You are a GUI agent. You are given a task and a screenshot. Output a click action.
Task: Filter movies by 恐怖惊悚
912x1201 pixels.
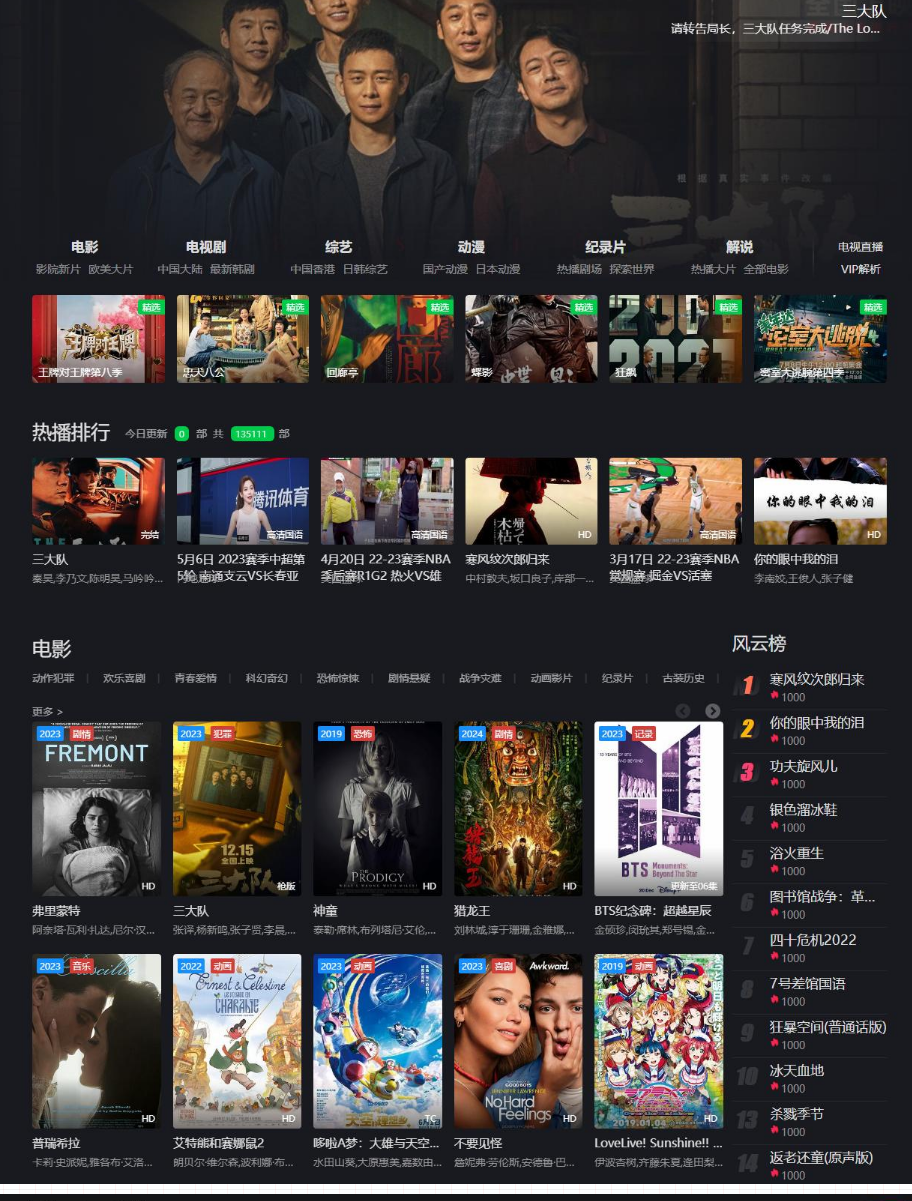pyautogui.click(x=337, y=678)
